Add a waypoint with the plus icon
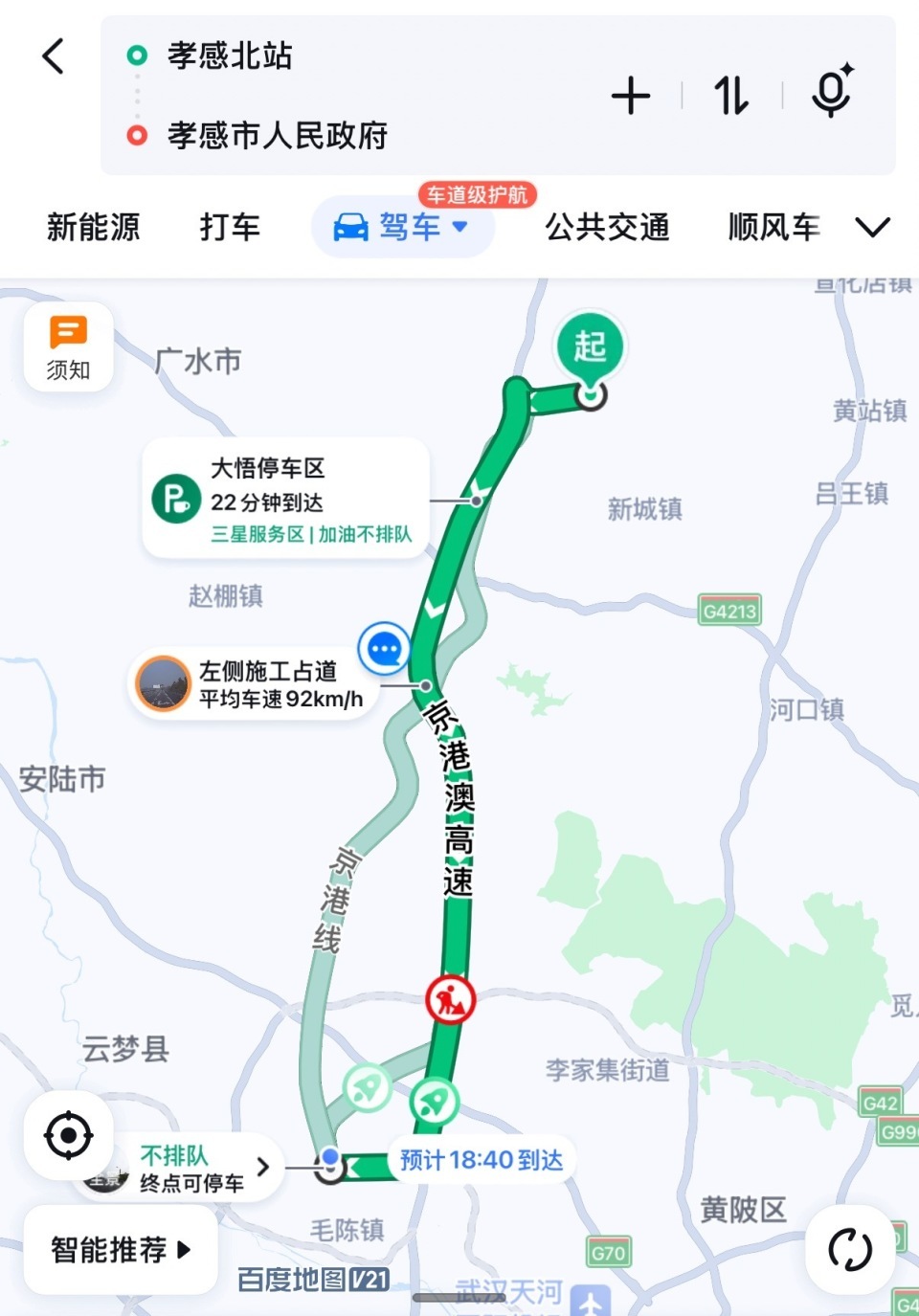This screenshot has height=1316, width=919. click(x=631, y=96)
